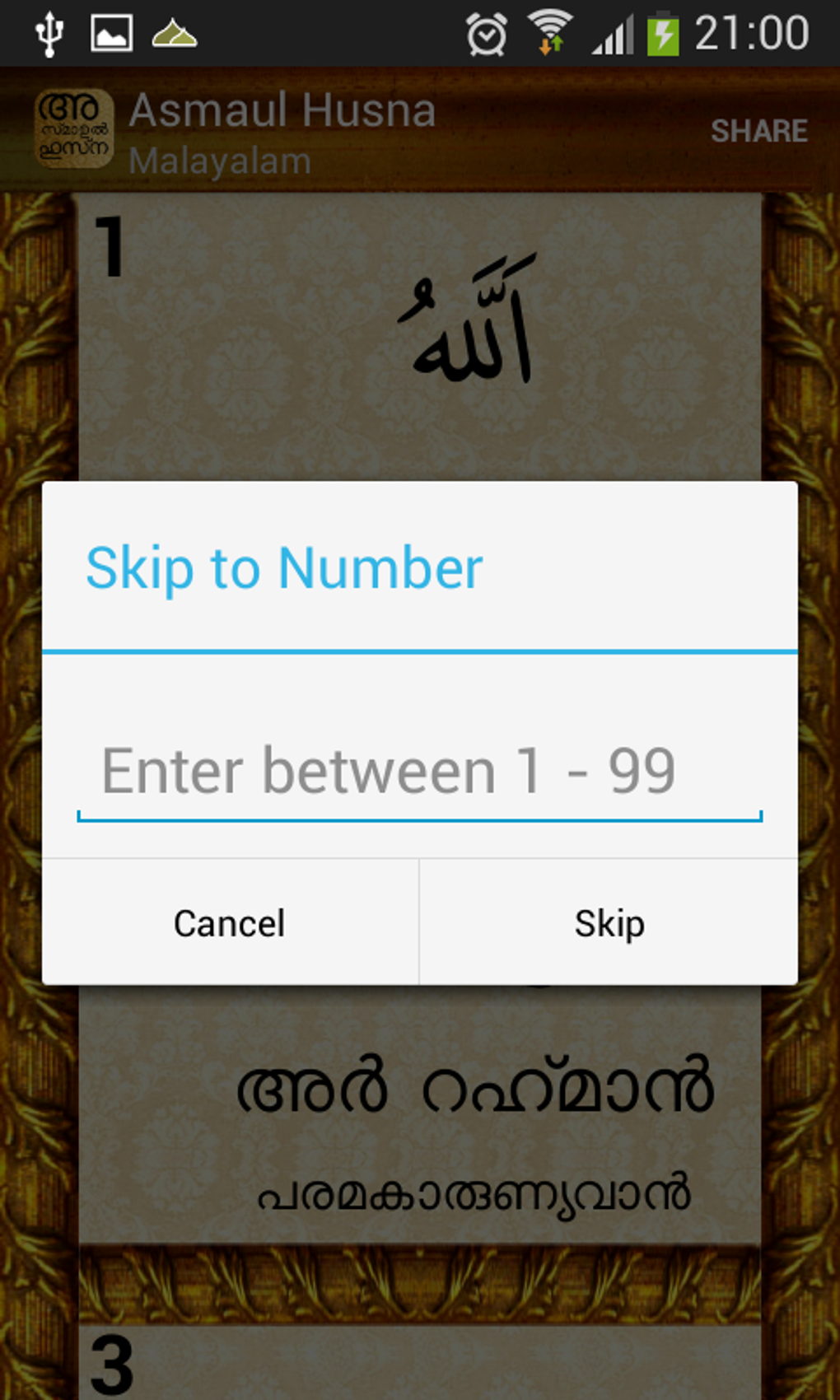Tap the 'Enter between 1 - 99' field
This screenshot has width=840, height=1400.
coord(419,772)
